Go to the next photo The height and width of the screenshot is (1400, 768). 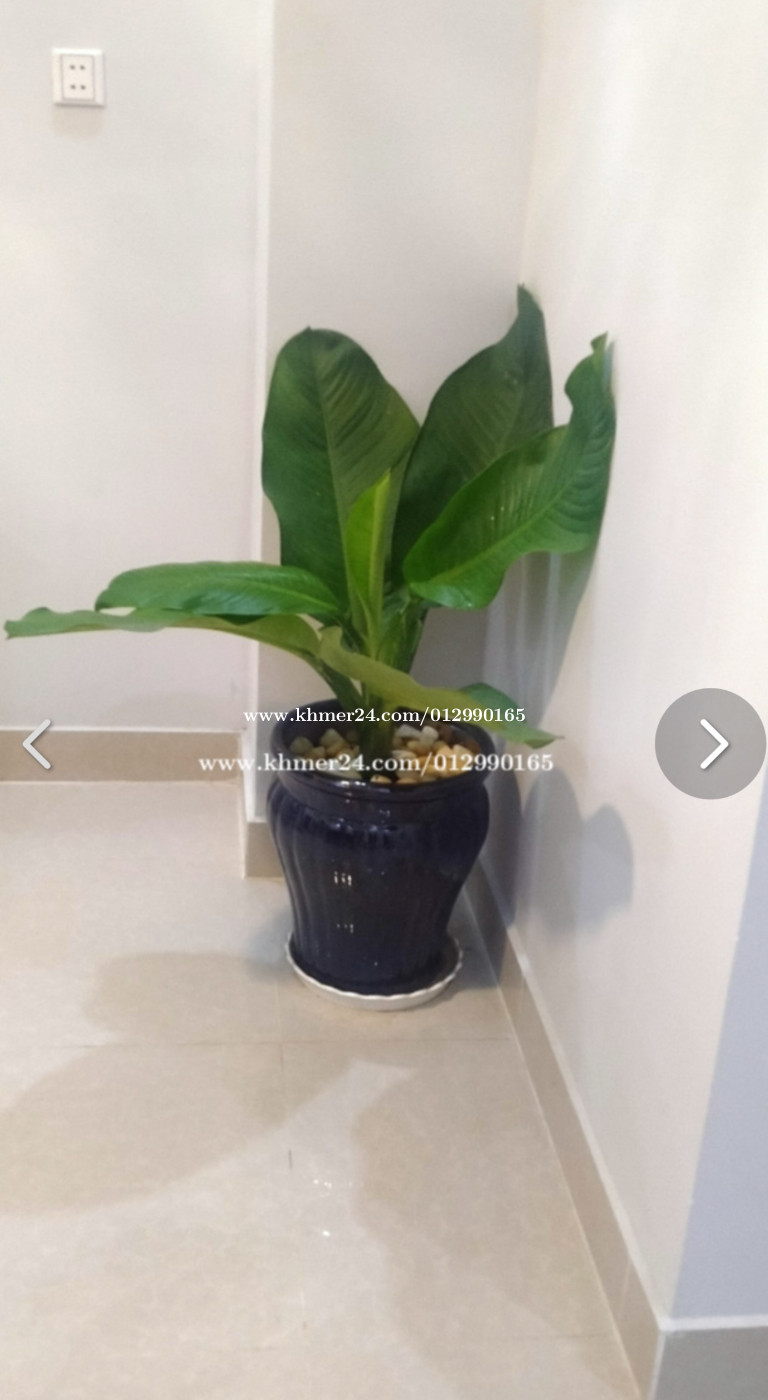pyautogui.click(x=710, y=743)
